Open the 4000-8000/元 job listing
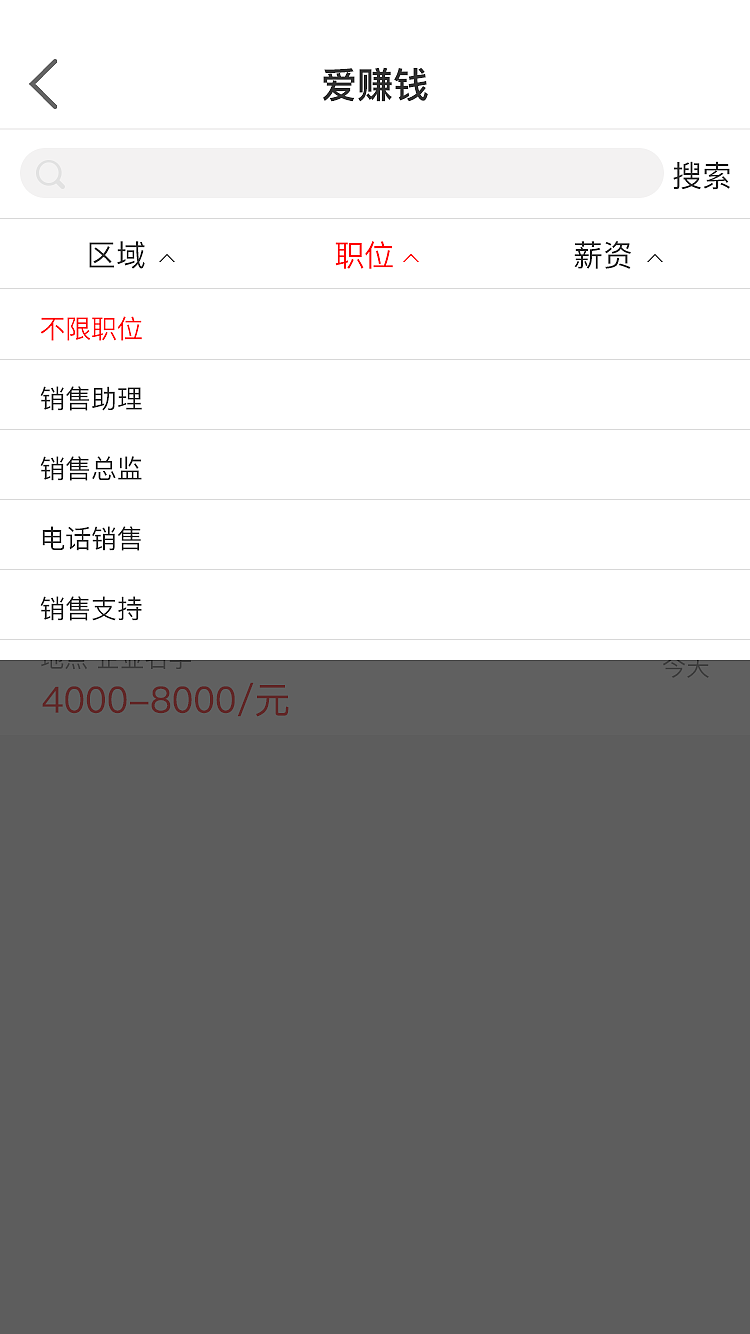 167,700
